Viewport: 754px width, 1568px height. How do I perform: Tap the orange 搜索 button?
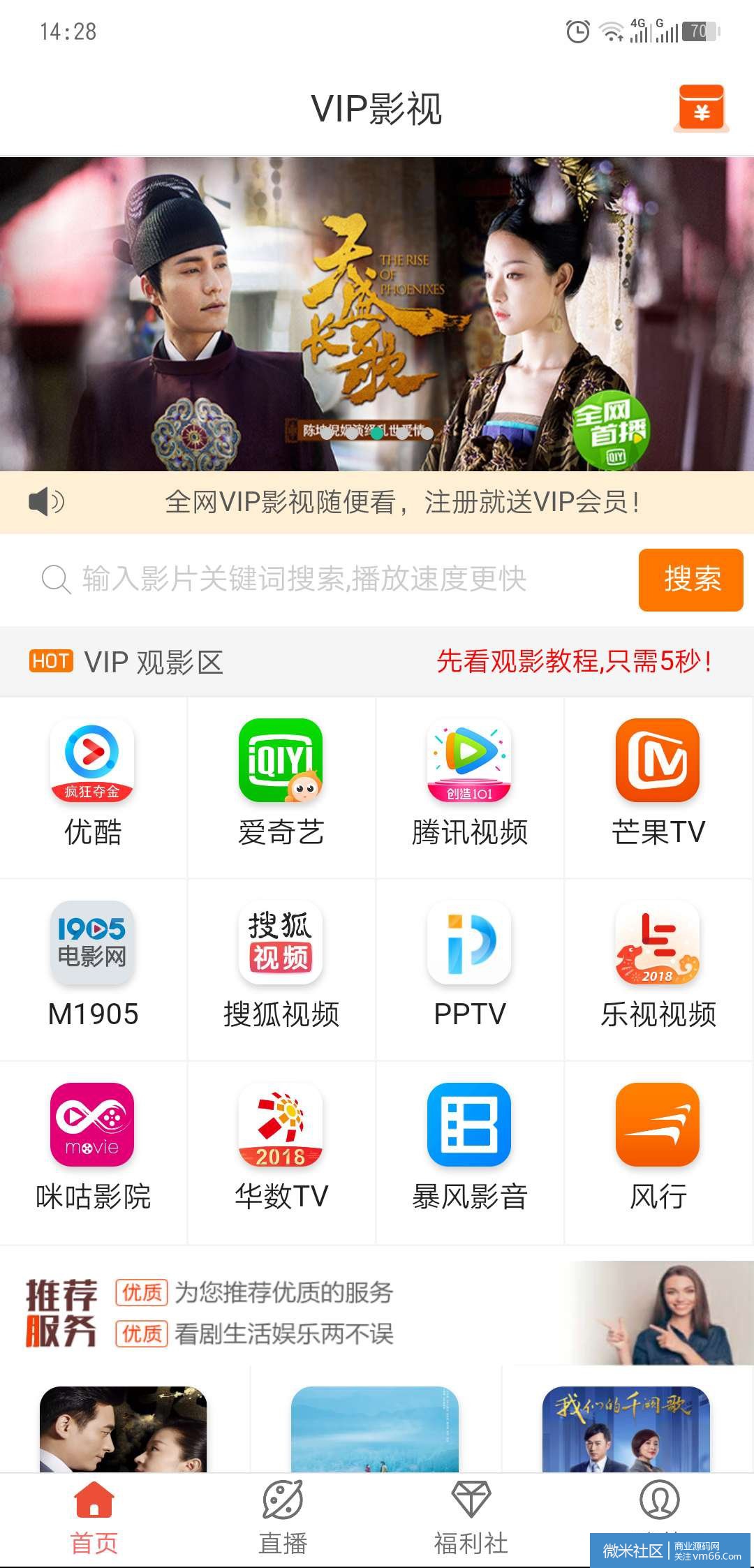pyautogui.click(x=690, y=579)
